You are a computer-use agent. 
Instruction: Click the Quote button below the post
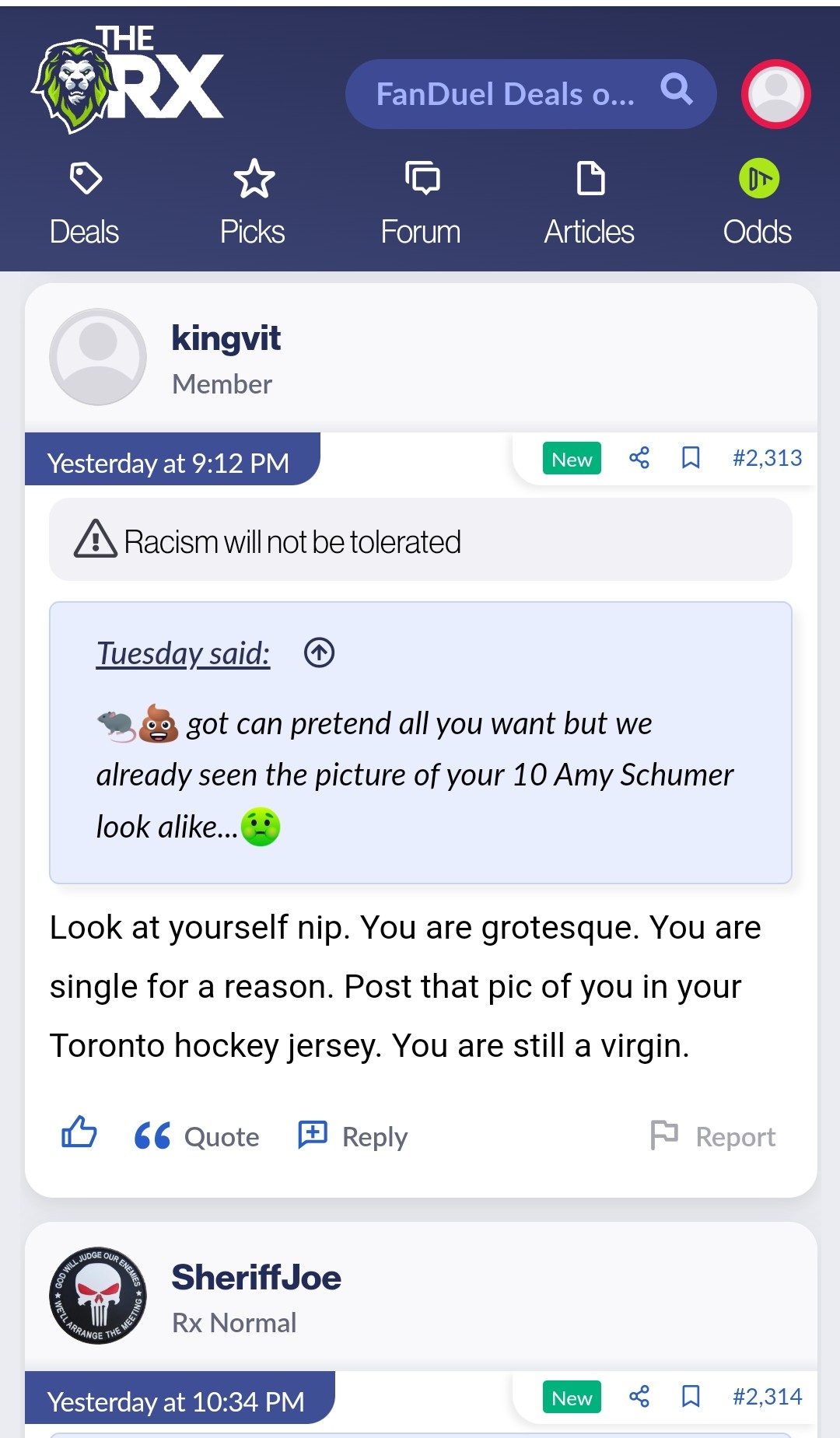point(196,1136)
